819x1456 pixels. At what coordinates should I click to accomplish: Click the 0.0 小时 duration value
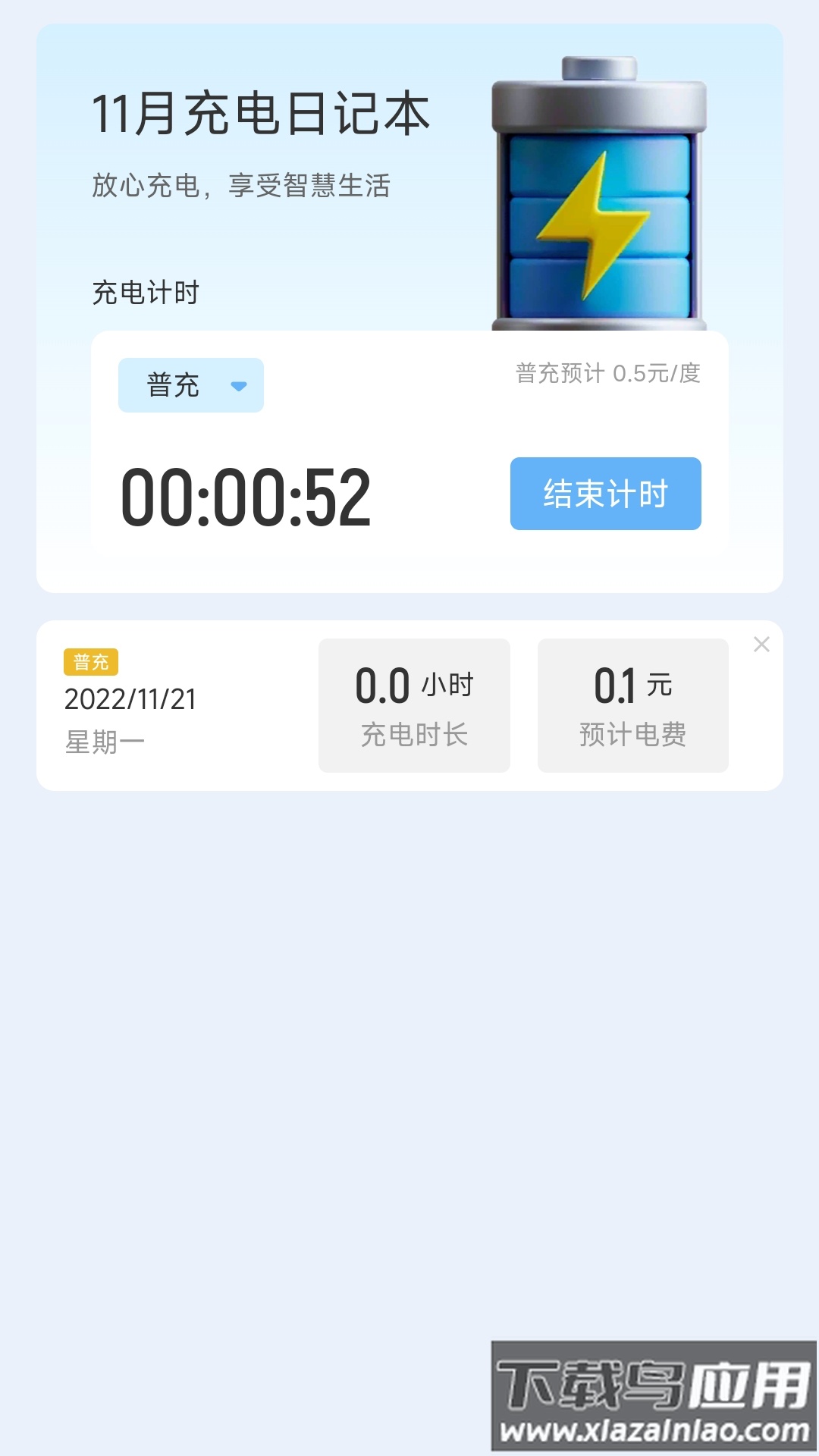[x=414, y=684]
